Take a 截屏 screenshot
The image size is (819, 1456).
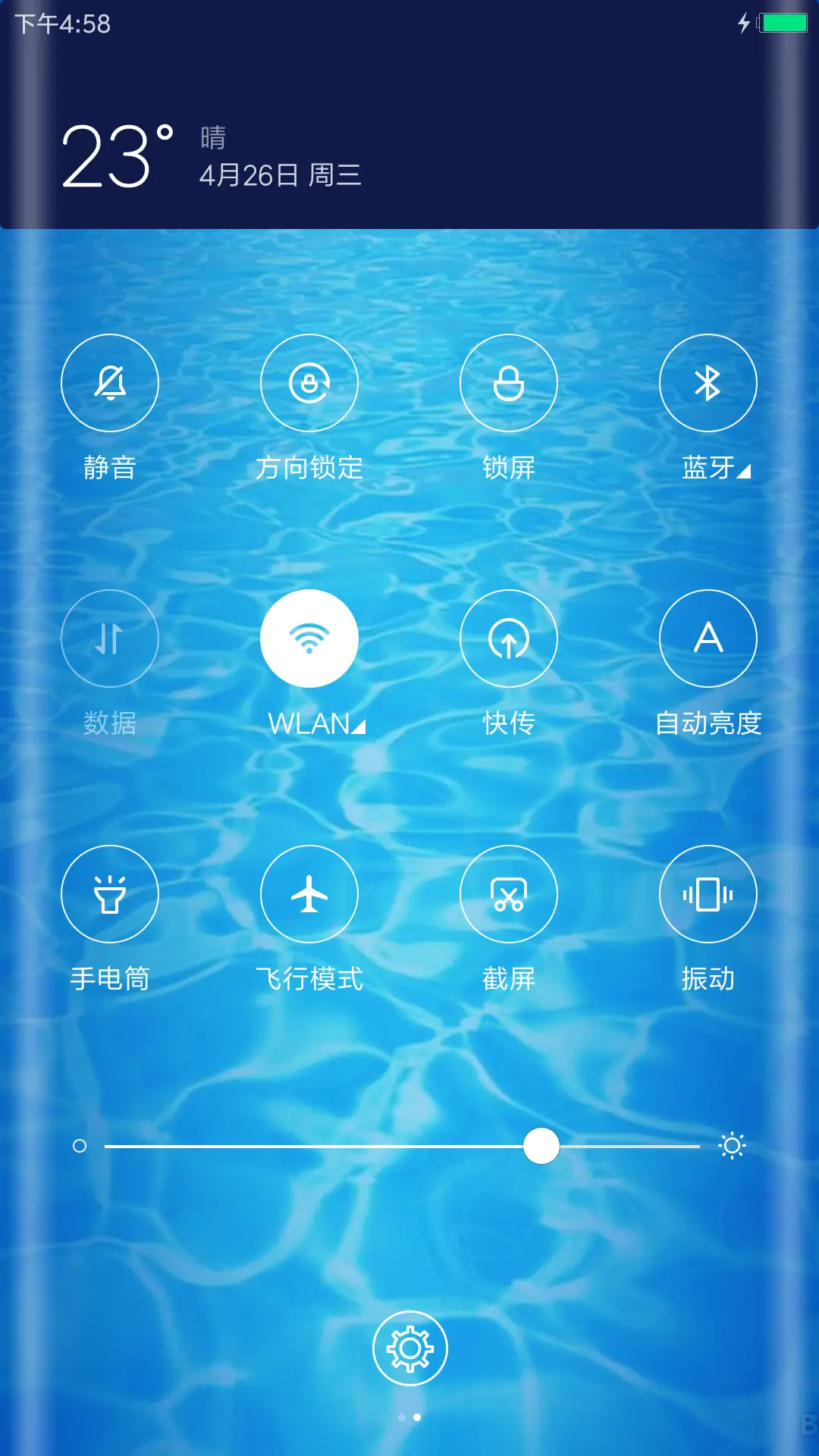click(509, 894)
